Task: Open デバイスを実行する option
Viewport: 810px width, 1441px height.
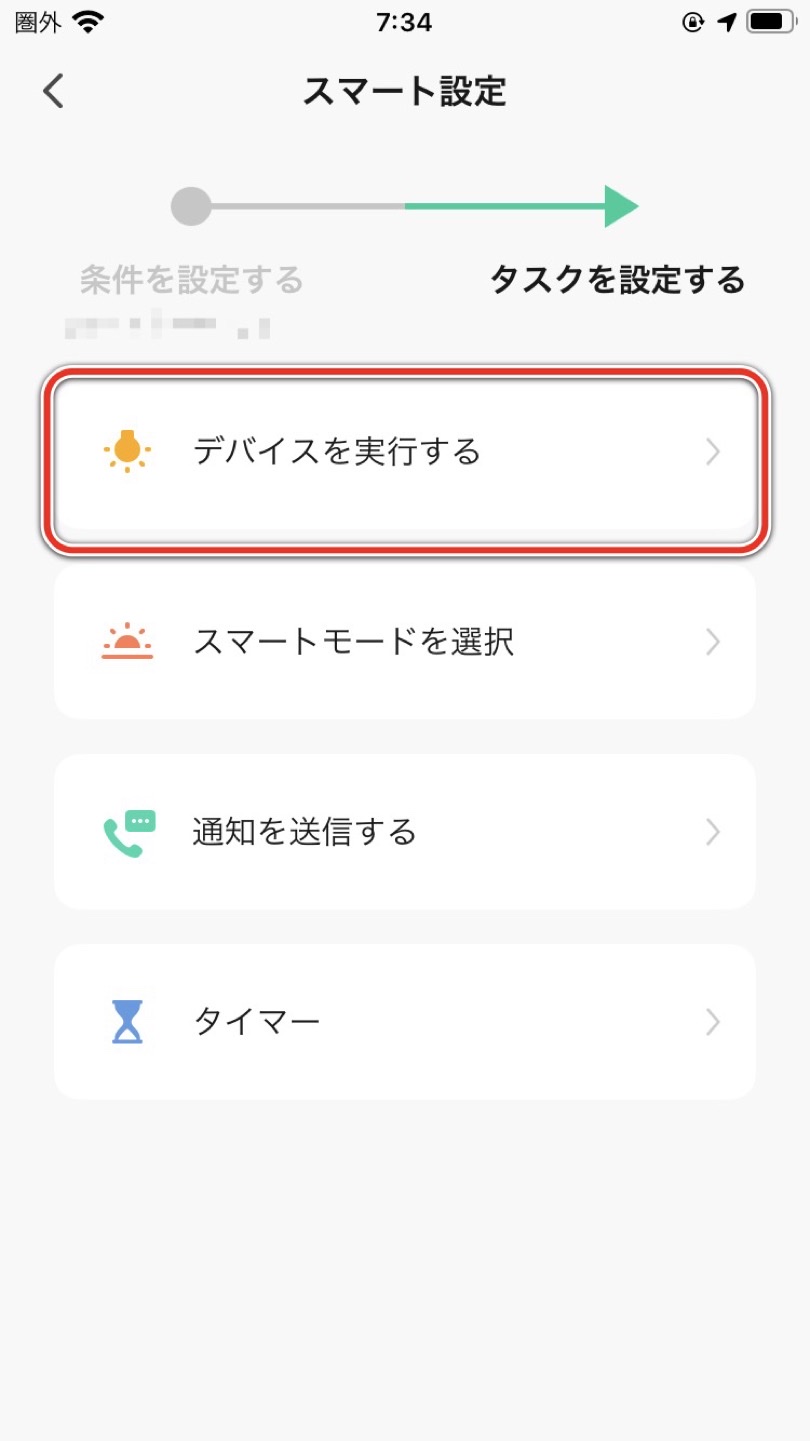Action: pos(405,452)
